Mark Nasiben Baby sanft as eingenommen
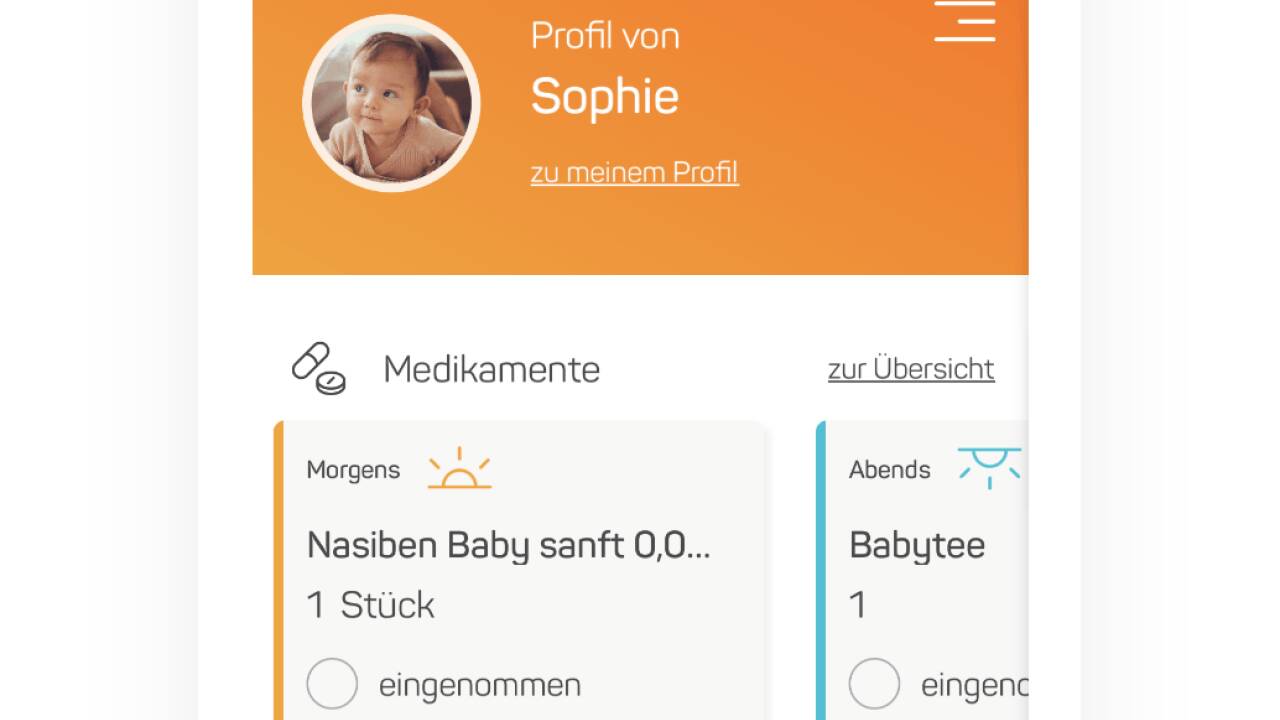 (x=332, y=684)
